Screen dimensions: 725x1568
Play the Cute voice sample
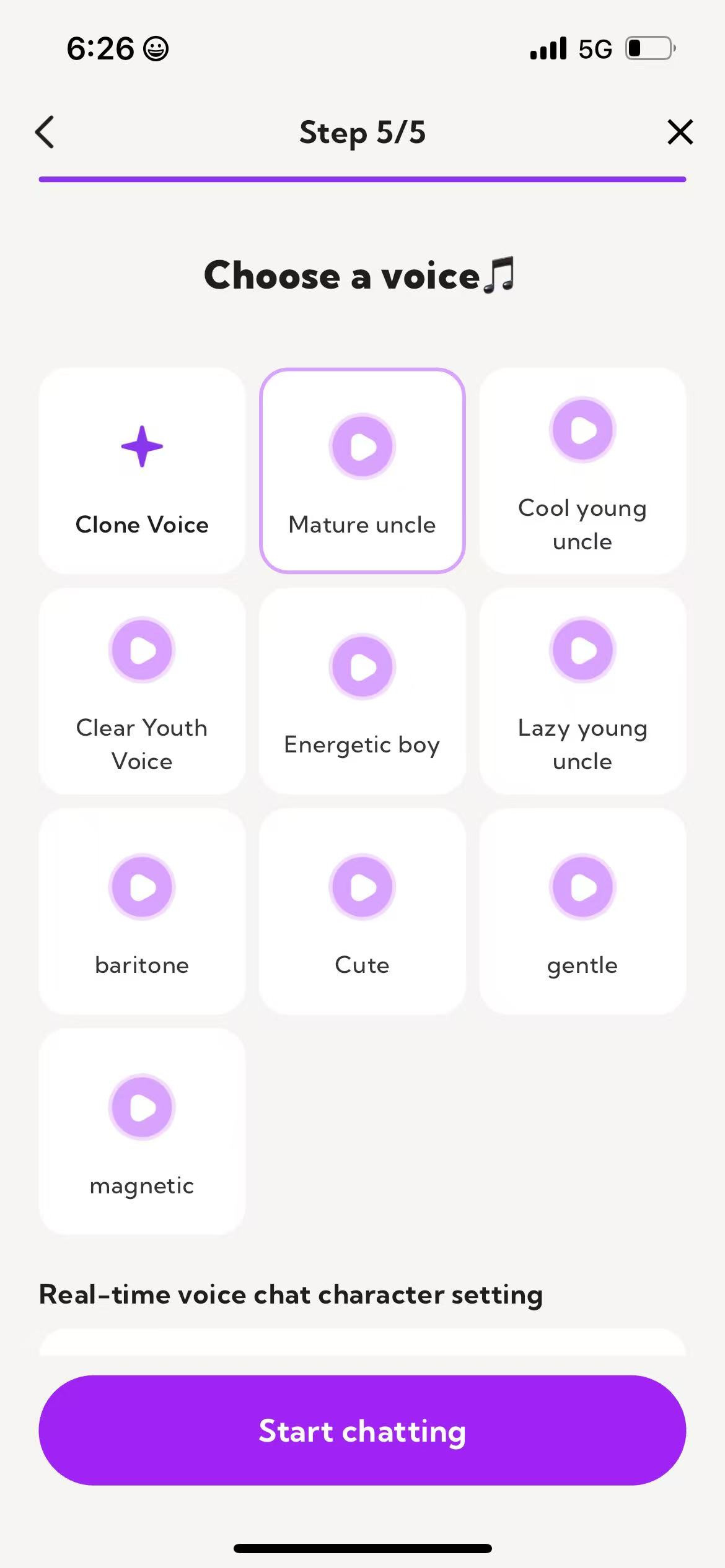coord(362,886)
